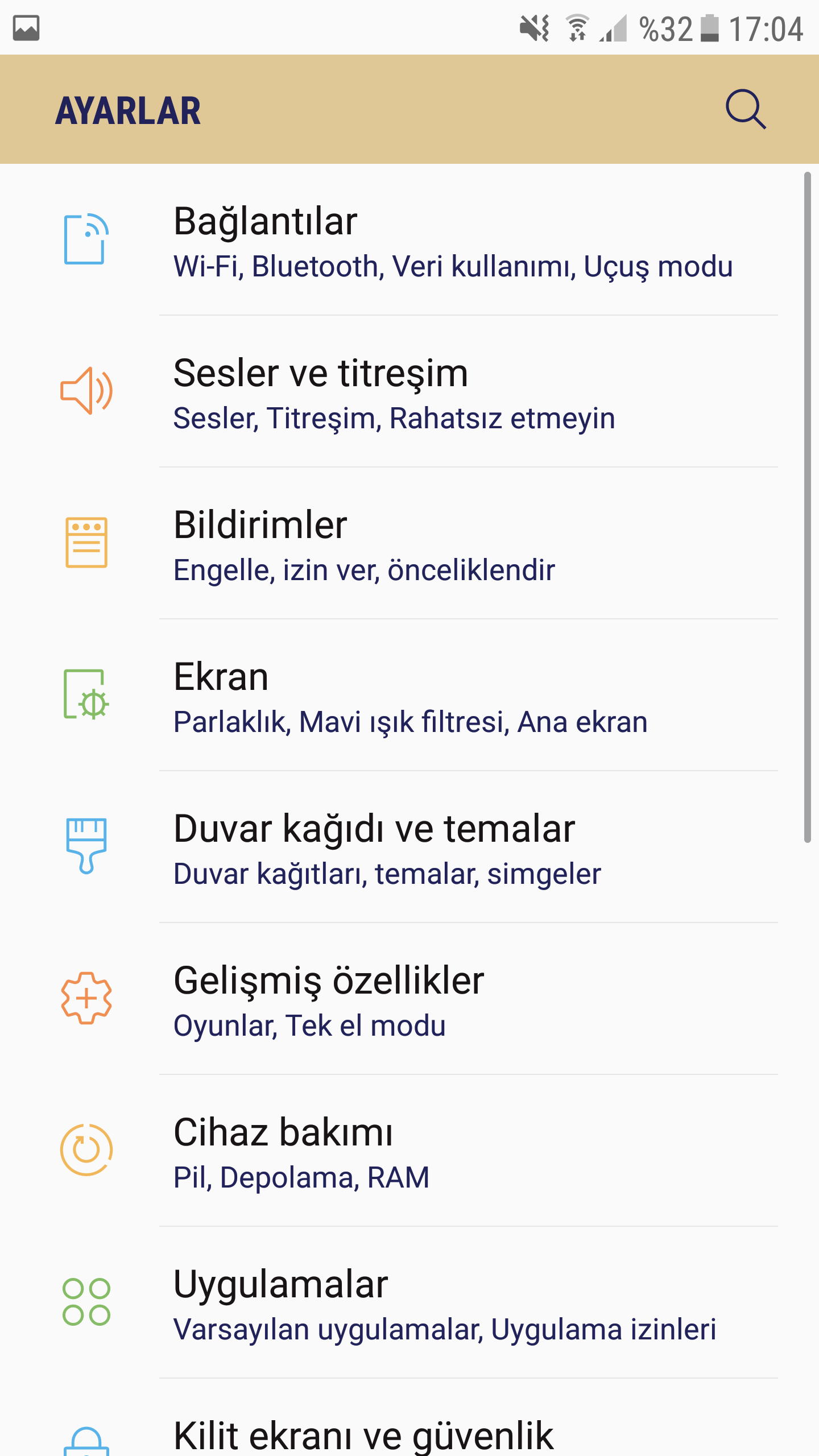
Task: Open the settings search
Action: (745, 109)
